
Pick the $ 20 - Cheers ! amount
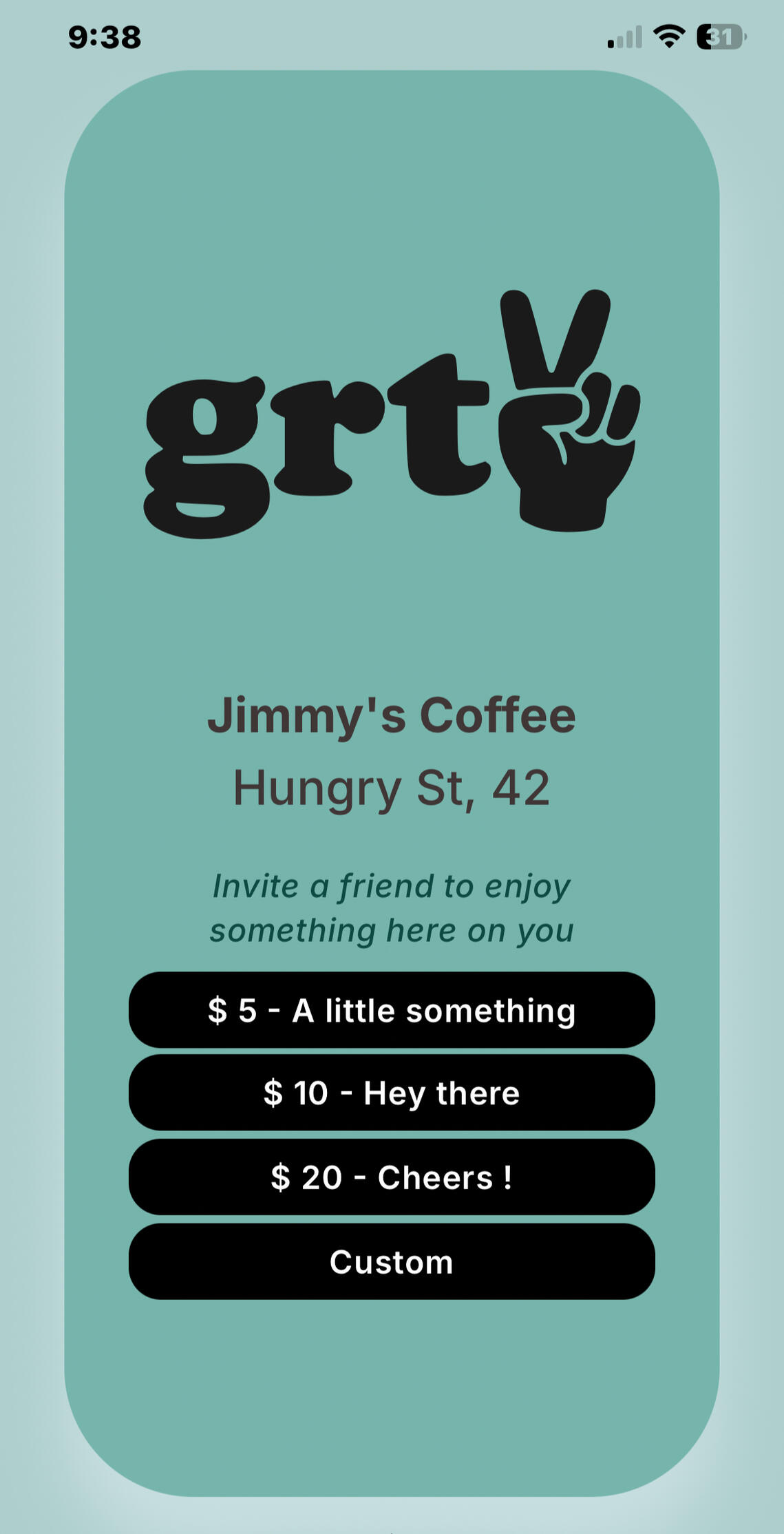392,1177
